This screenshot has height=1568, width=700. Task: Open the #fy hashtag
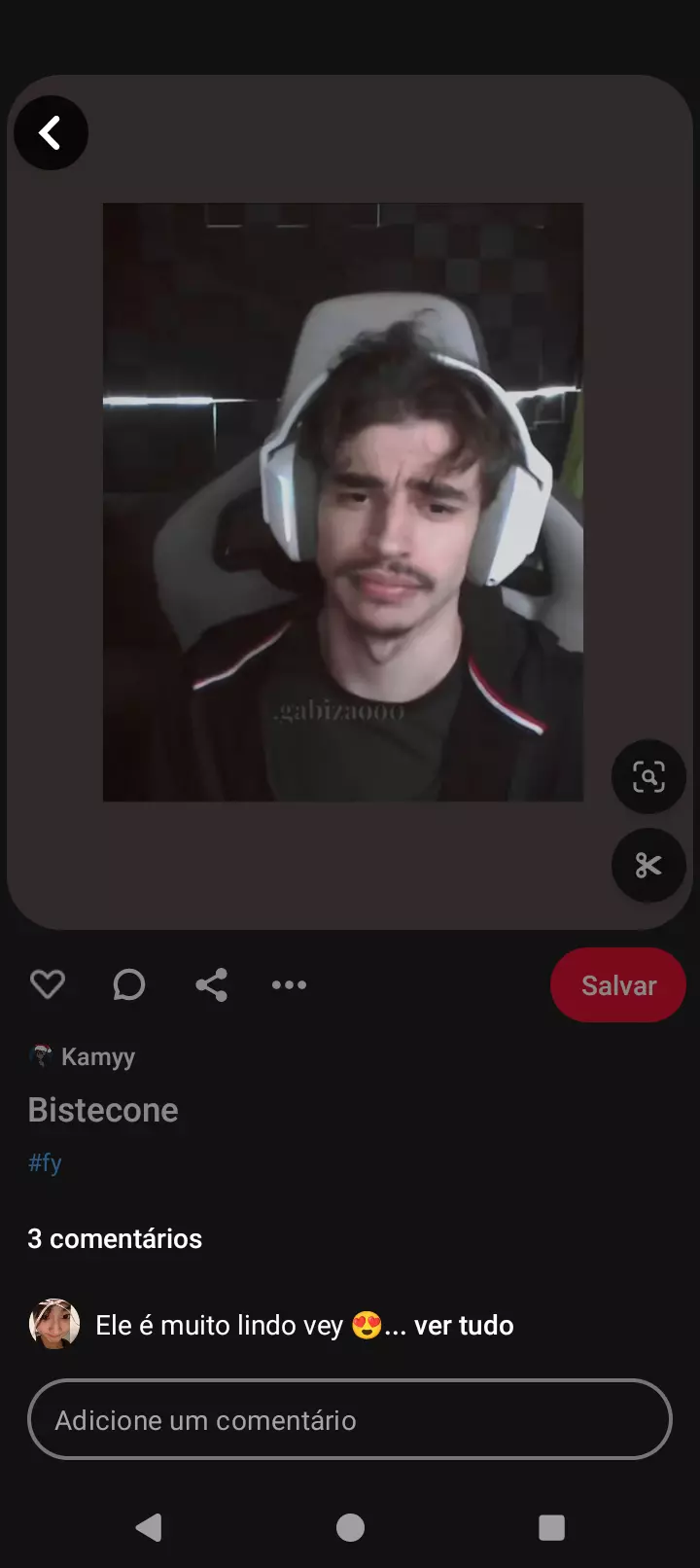[x=45, y=1162]
